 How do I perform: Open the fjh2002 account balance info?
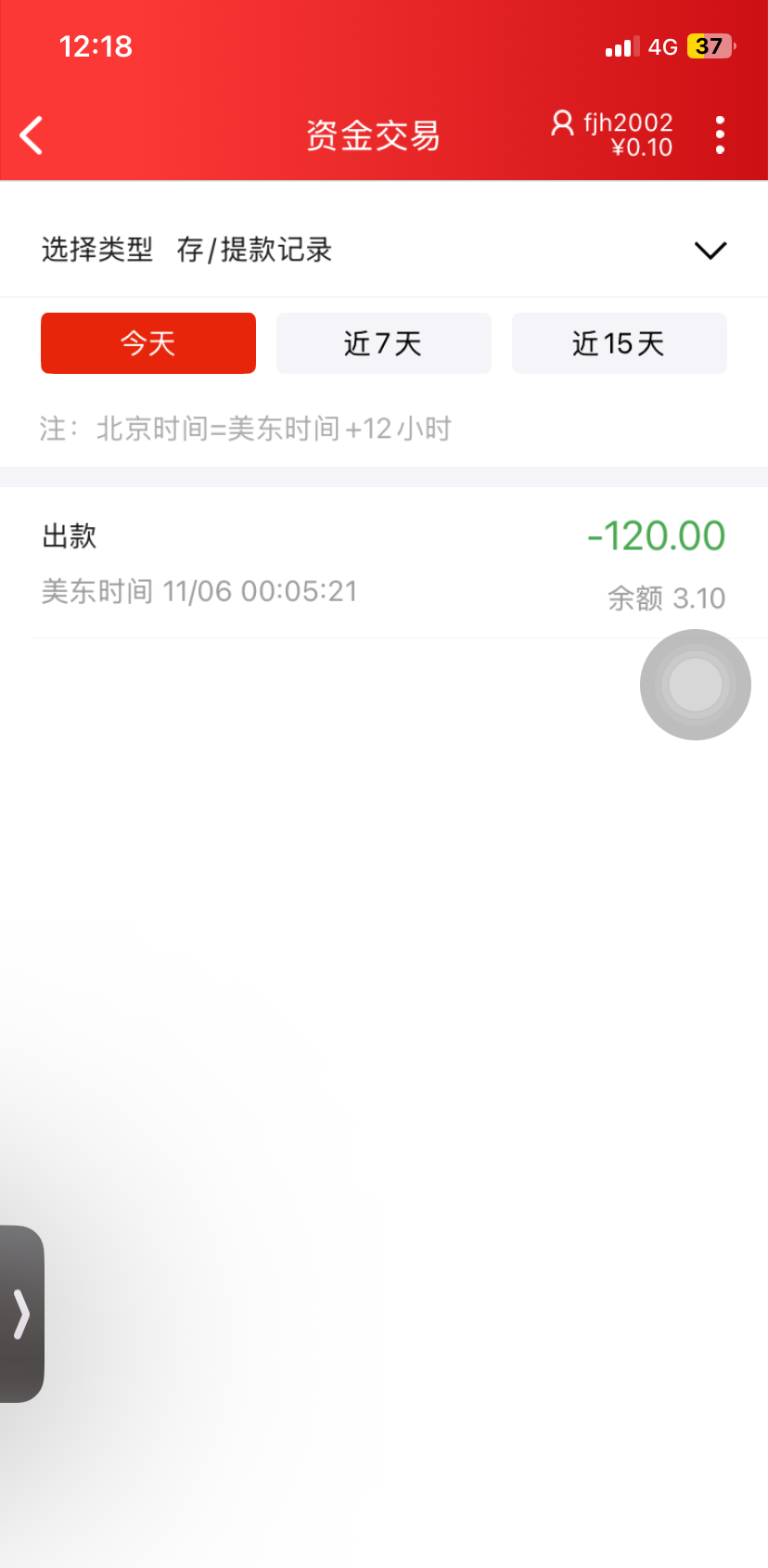click(x=614, y=135)
